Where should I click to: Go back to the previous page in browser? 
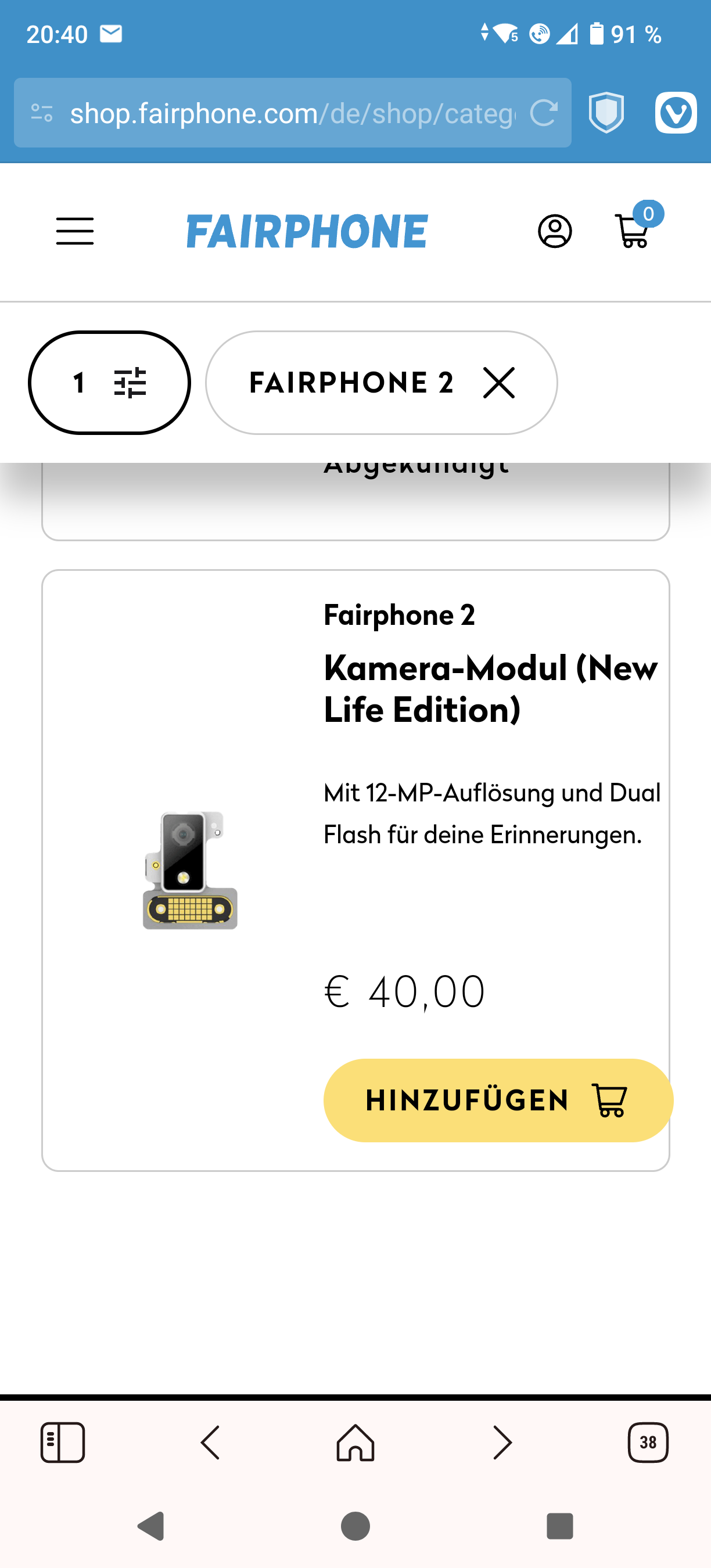tap(210, 1443)
